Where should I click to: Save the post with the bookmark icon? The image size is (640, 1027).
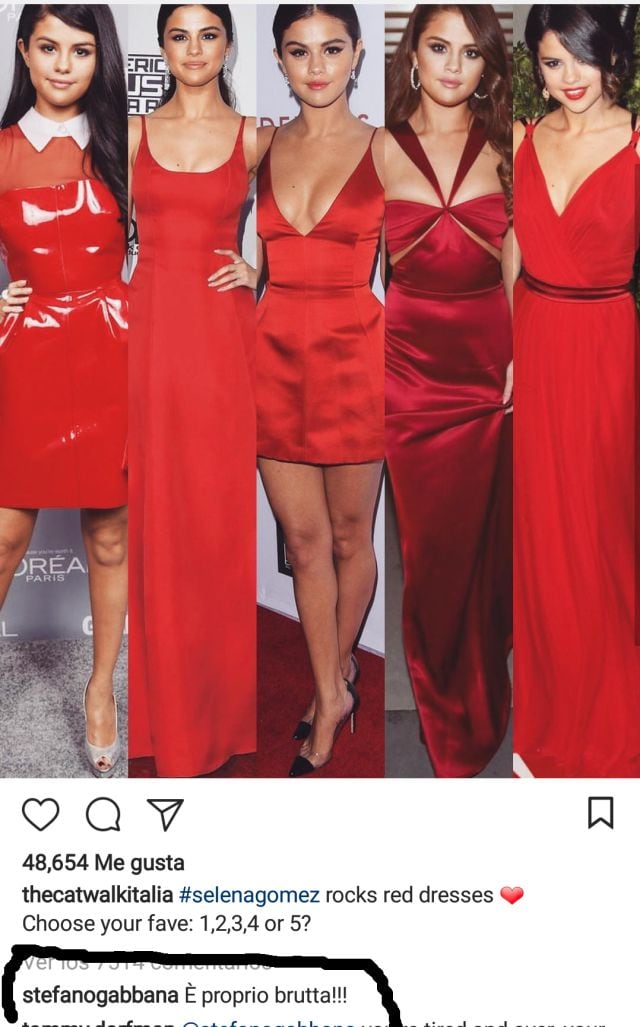(x=600, y=812)
